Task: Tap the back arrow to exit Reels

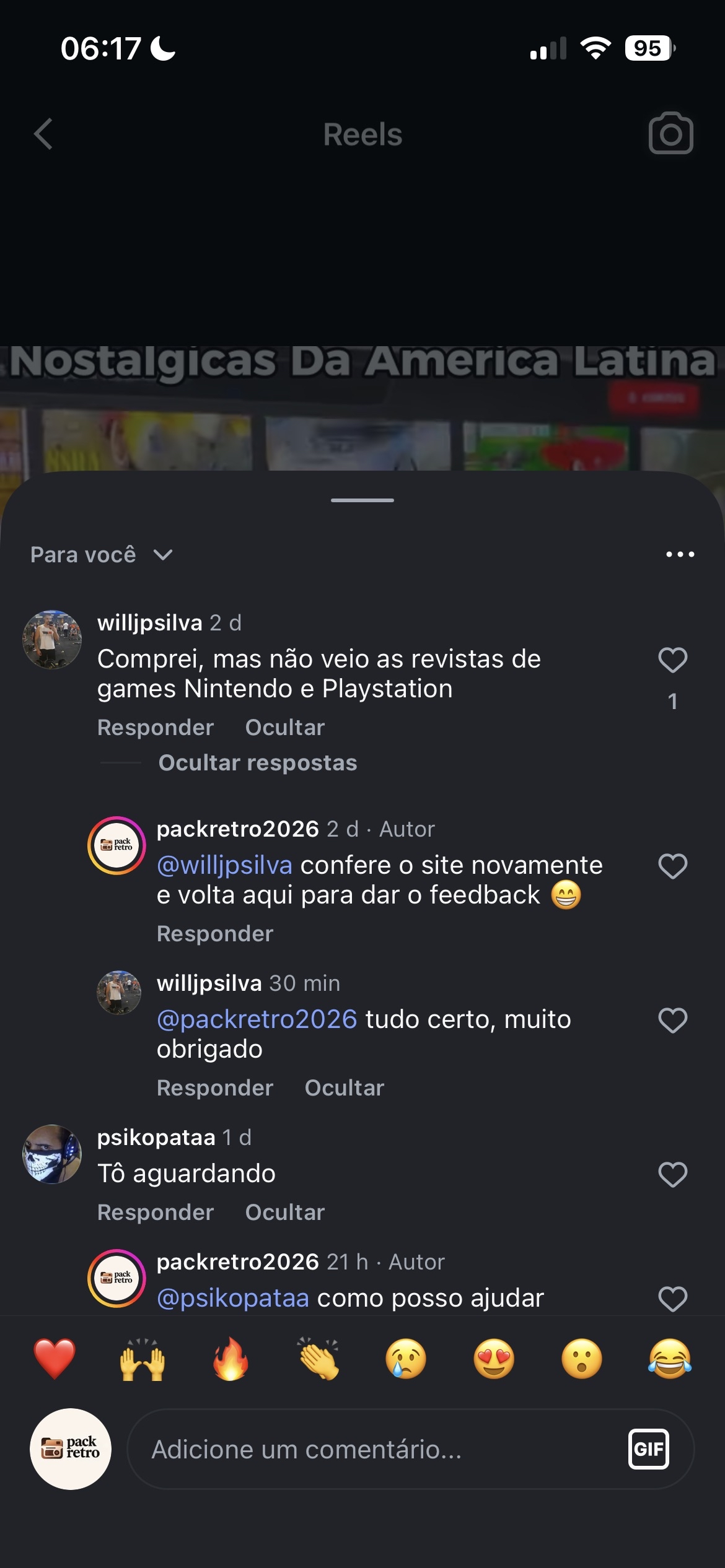Action: tap(43, 136)
